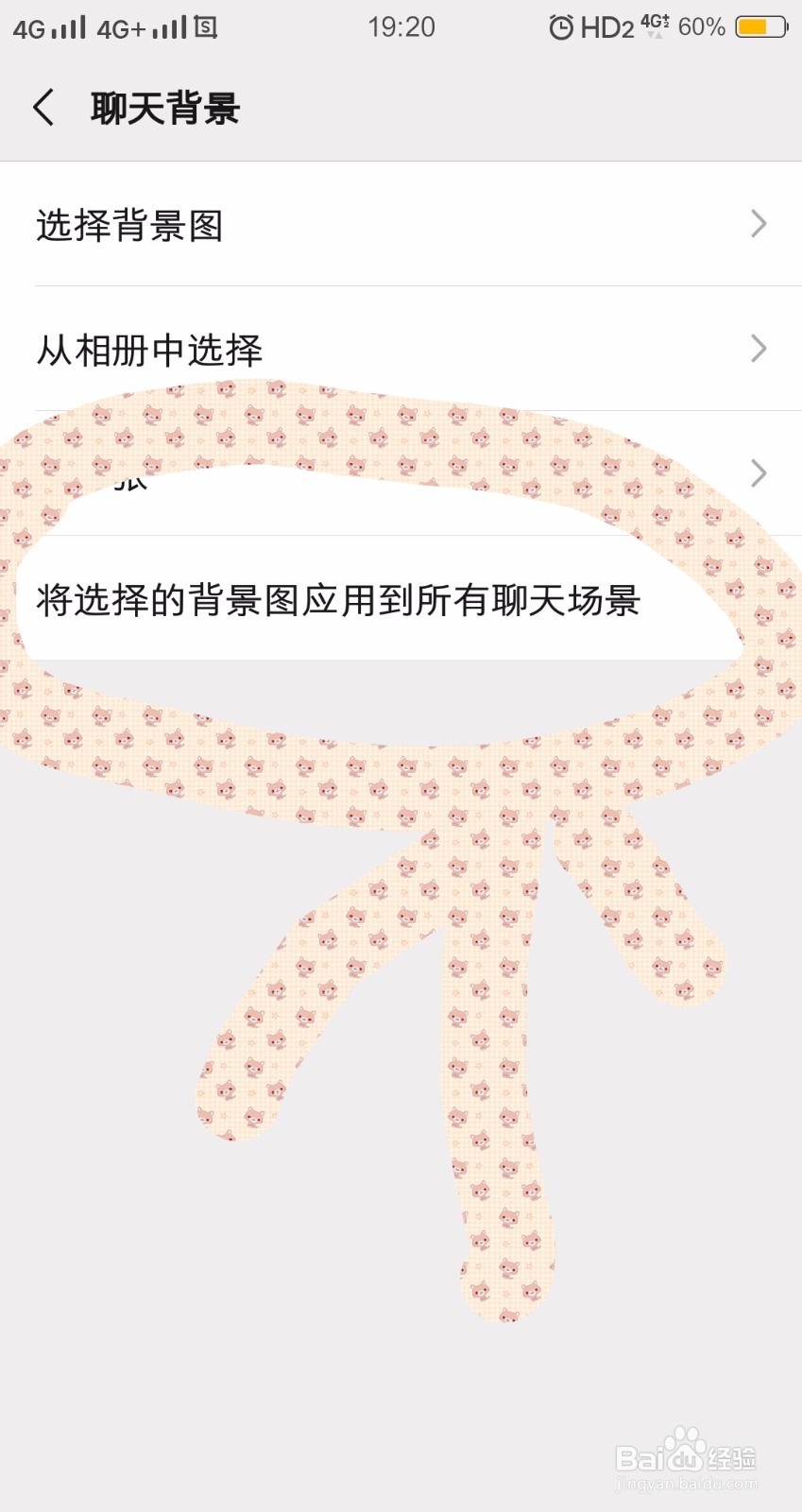
Task: Open the circled row via its right arrow
Action: (x=758, y=473)
